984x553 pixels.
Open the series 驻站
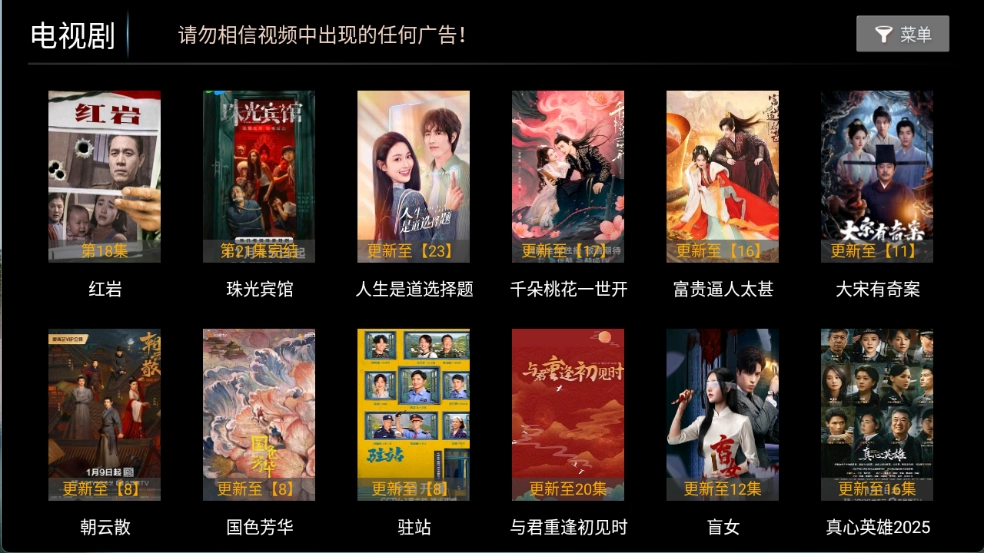(x=413, y=415)
